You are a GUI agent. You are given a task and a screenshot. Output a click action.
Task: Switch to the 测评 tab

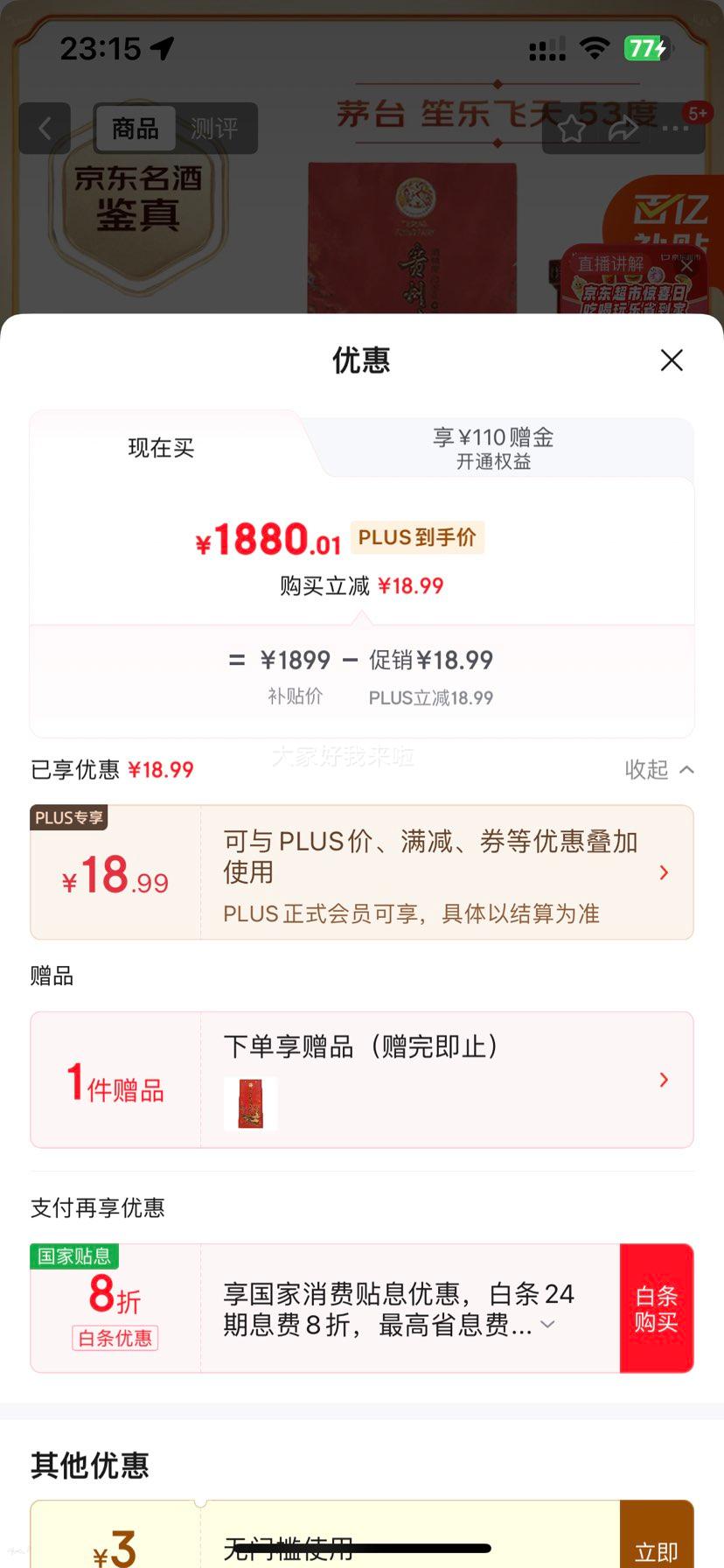pos(213,129)
